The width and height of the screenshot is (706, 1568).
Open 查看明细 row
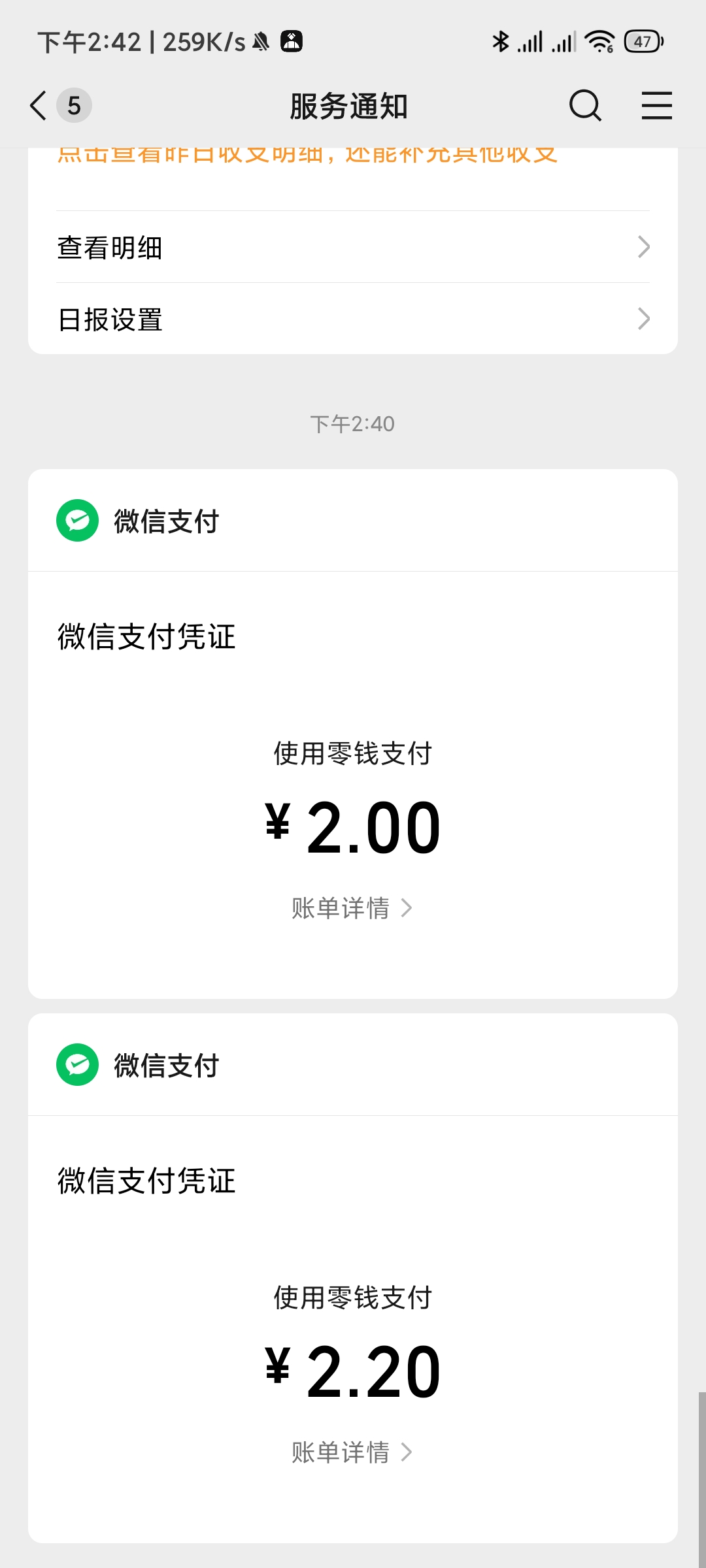point(353,247)
